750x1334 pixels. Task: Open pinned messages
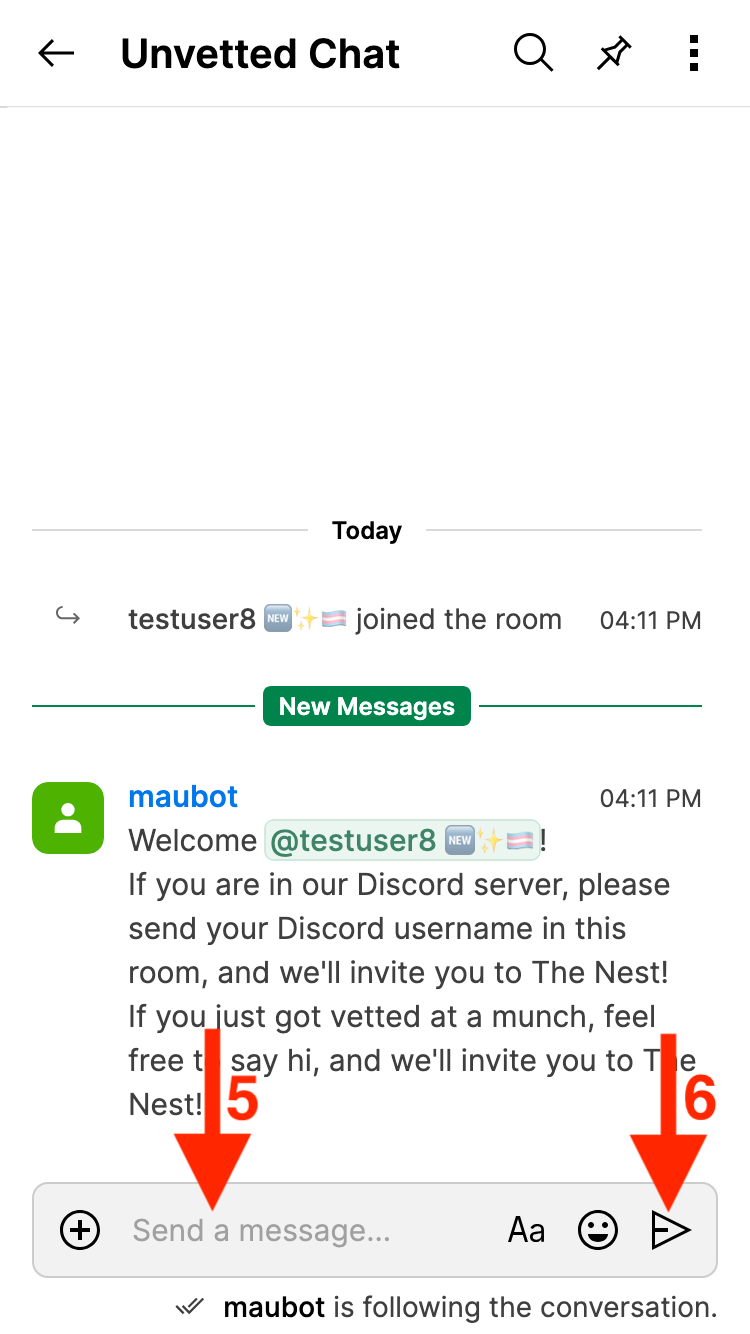614,54
